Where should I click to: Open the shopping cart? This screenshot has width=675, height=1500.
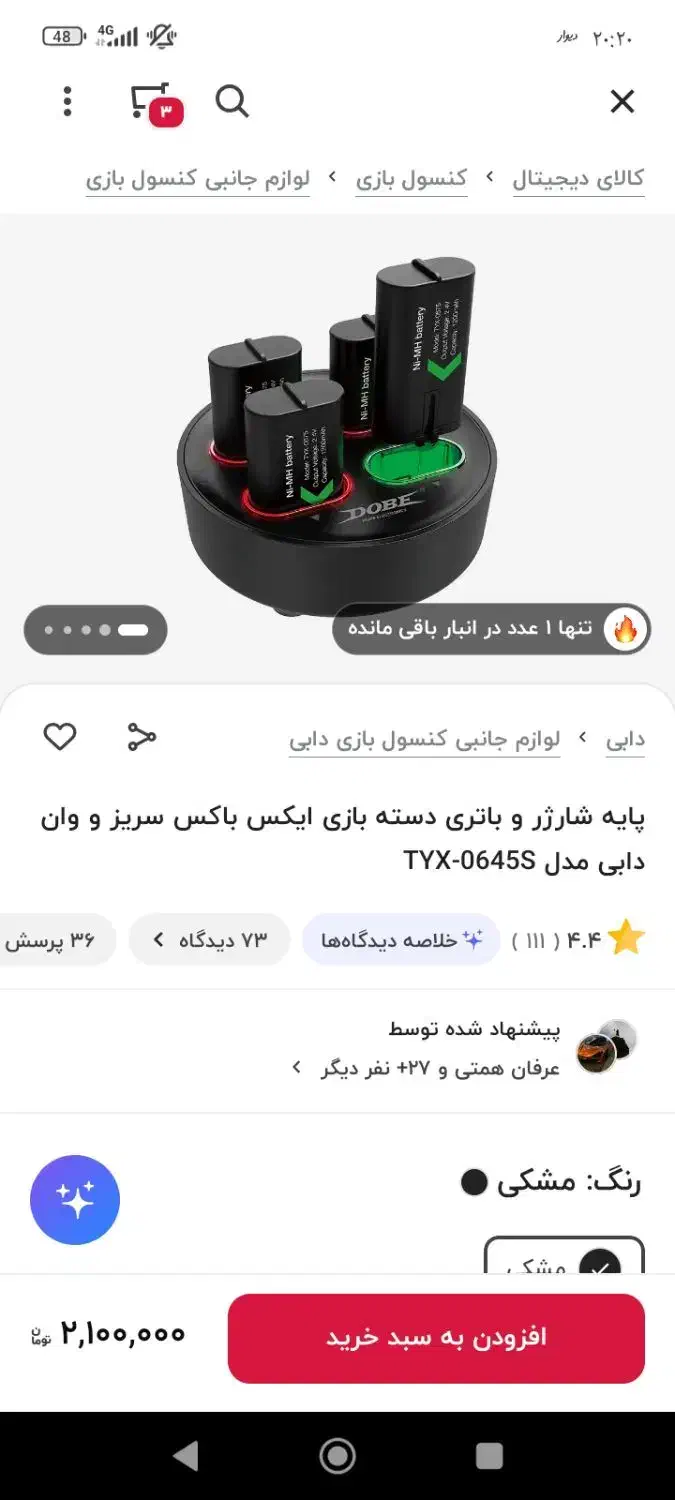point(155,102)
